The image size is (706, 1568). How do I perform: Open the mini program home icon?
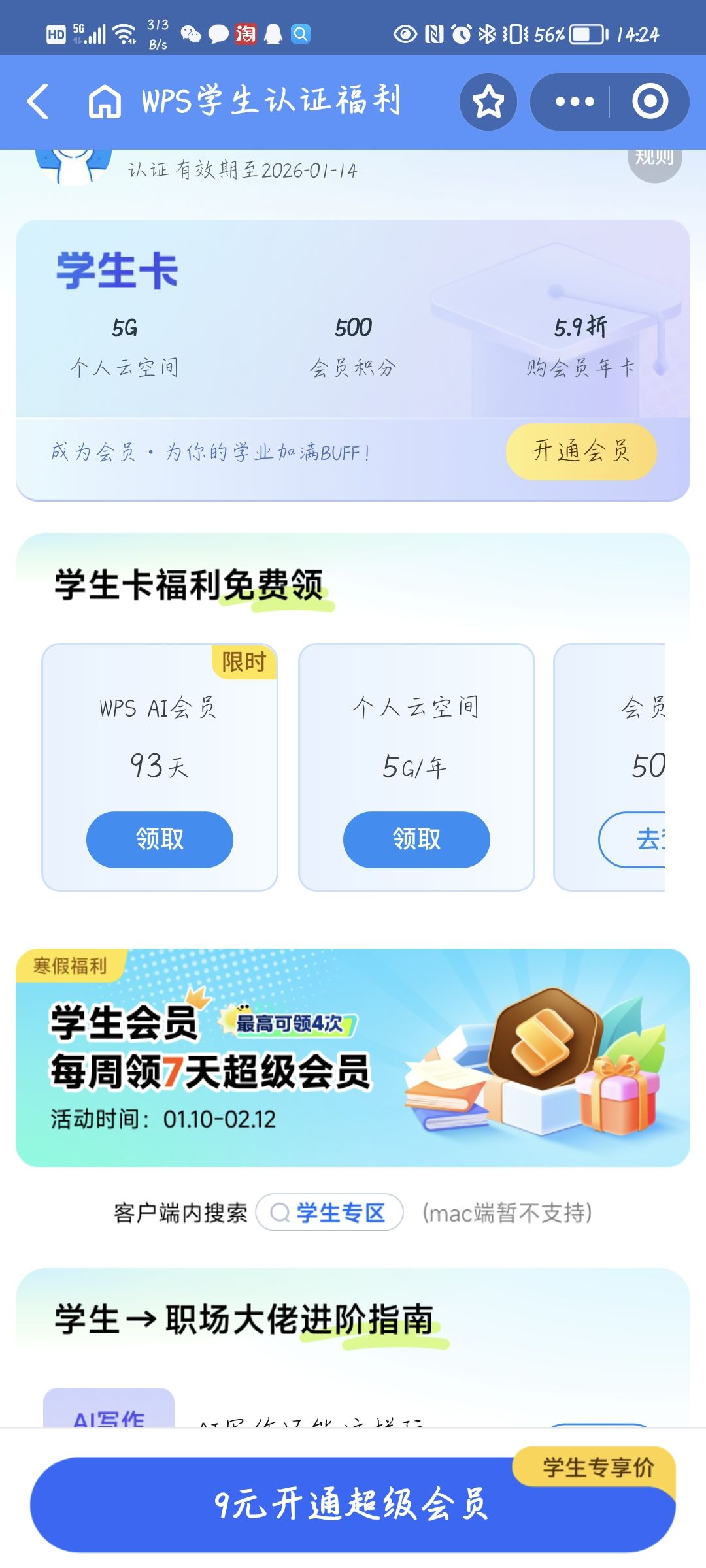105,102
